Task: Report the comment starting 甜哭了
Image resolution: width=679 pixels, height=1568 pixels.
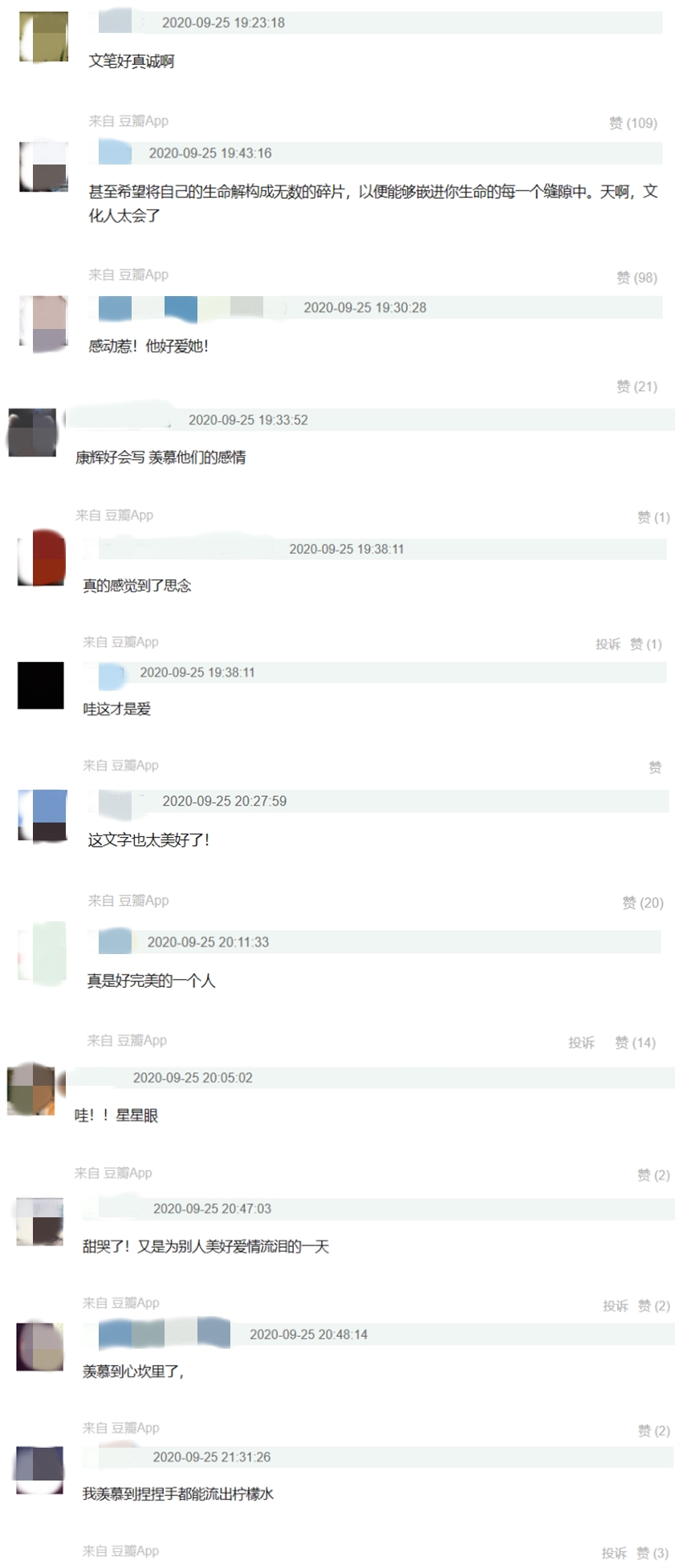Action: coord(616,1306)
